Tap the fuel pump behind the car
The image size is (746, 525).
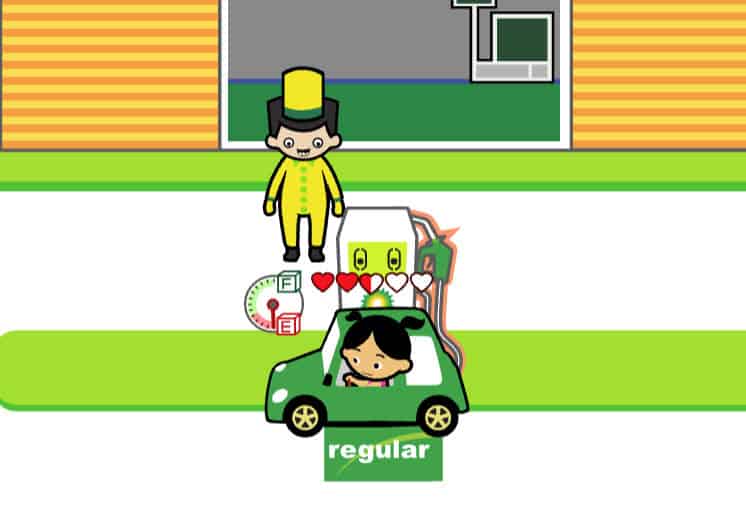[x=374, y=243]
